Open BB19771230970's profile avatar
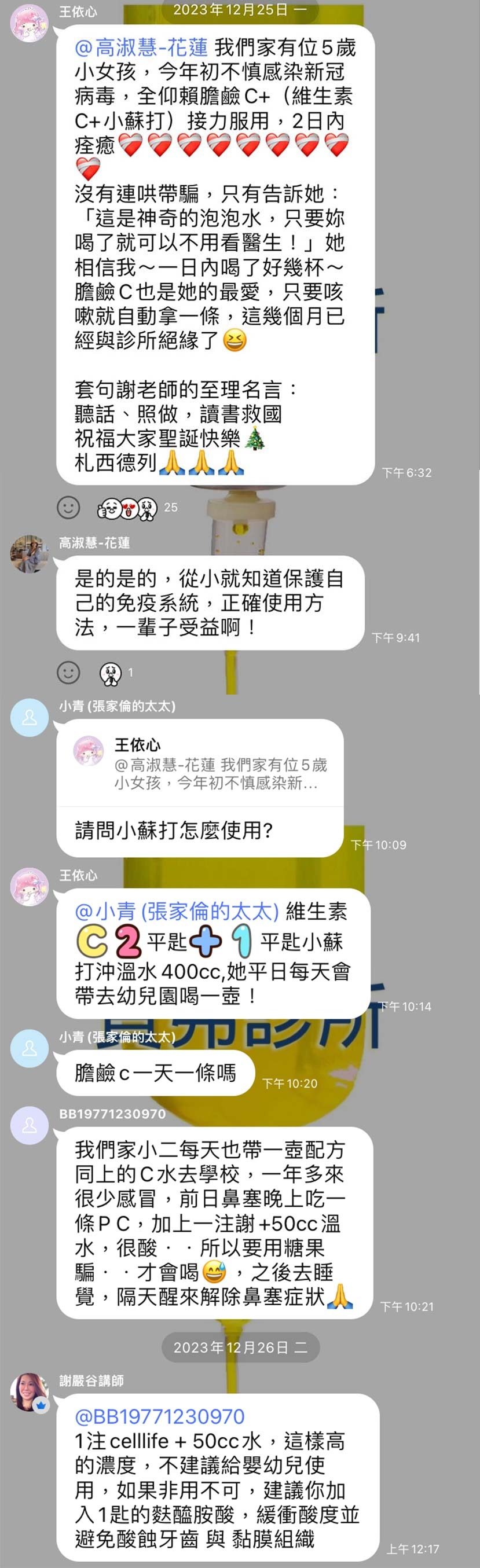The width and height of the screenshot is (480, 1568). click(29, 1125)
